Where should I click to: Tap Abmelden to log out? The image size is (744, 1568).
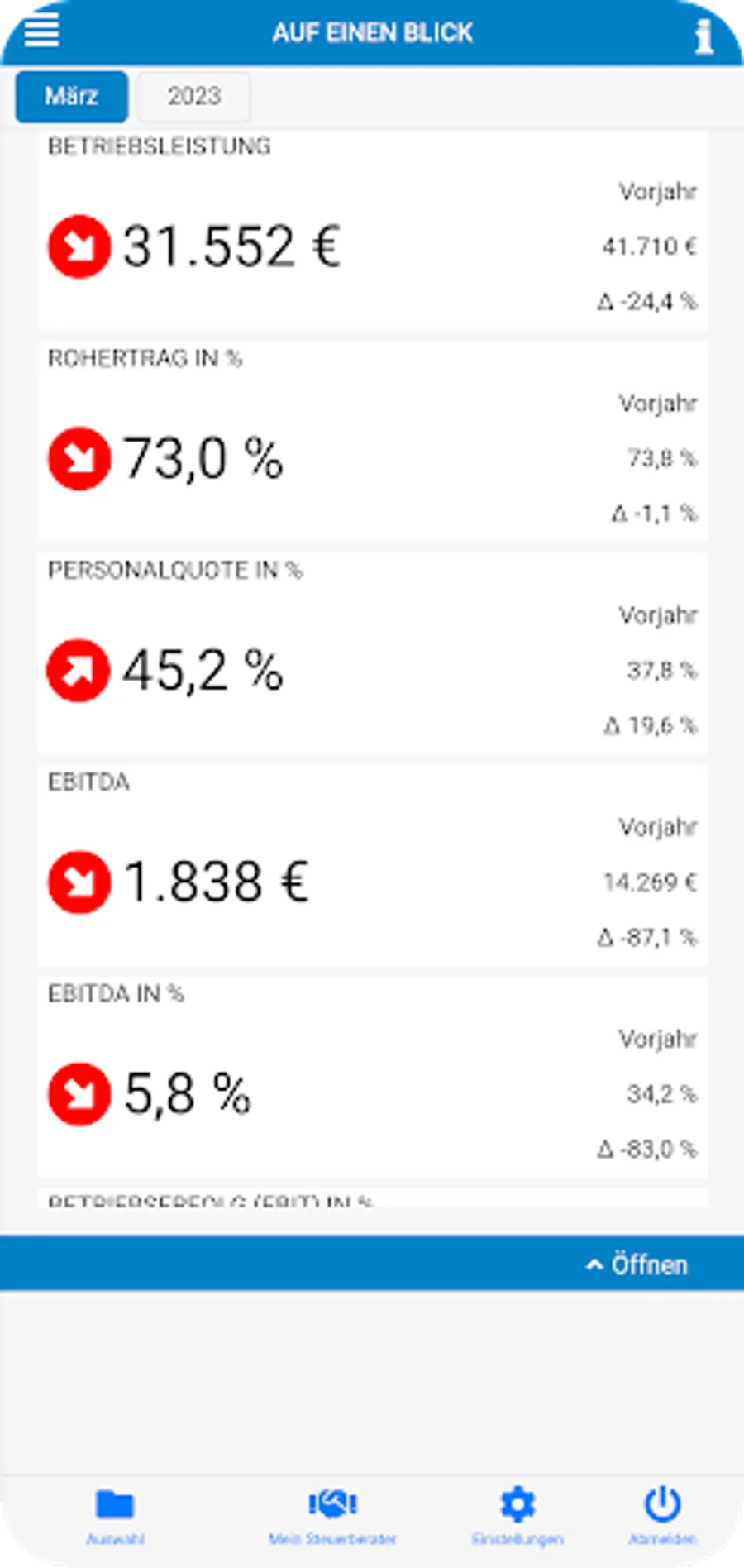click(x=662, y=1517)
